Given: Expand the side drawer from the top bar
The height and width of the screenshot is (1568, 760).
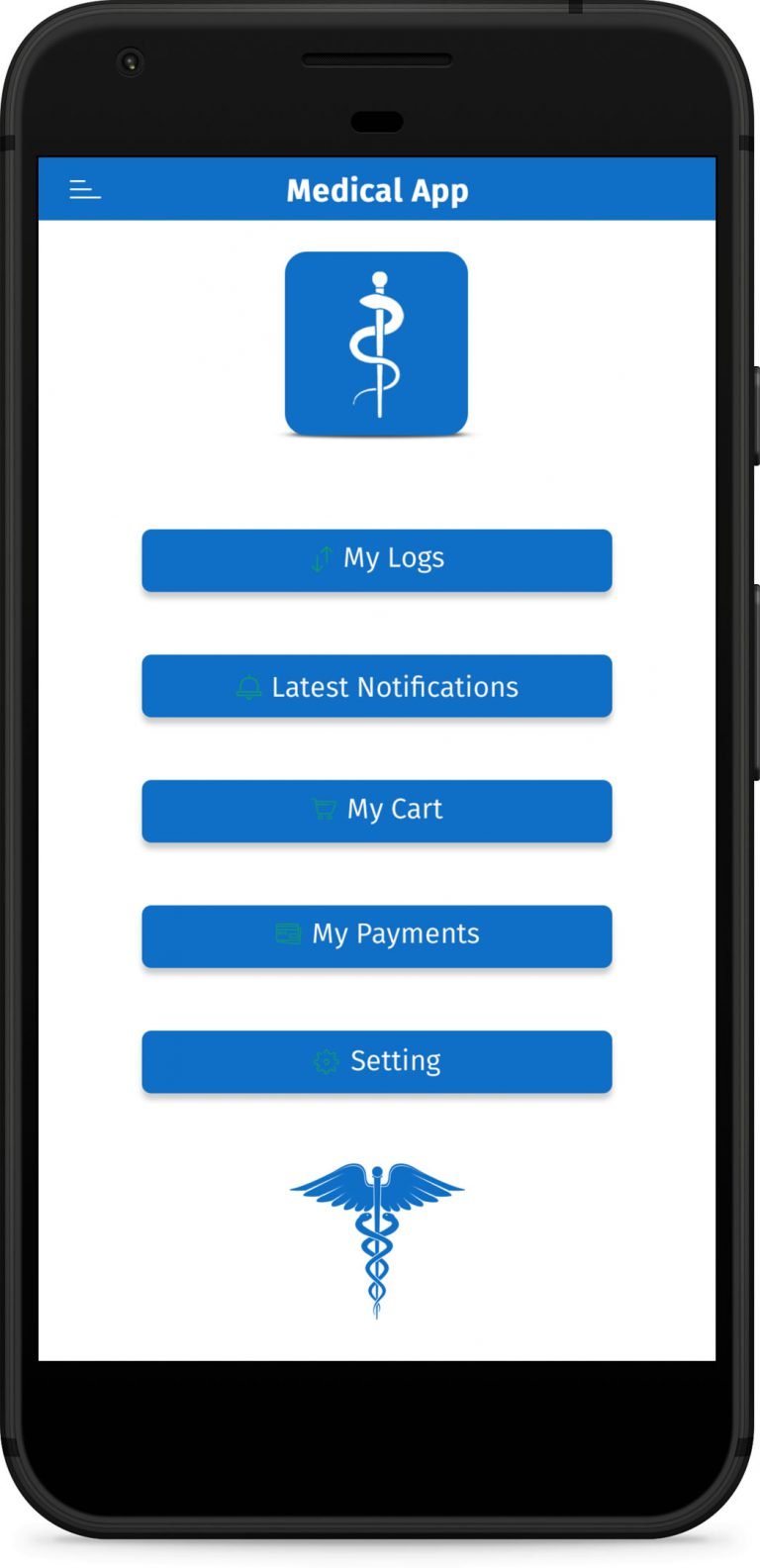Looking at the screenshot, I should pos(85,189).
